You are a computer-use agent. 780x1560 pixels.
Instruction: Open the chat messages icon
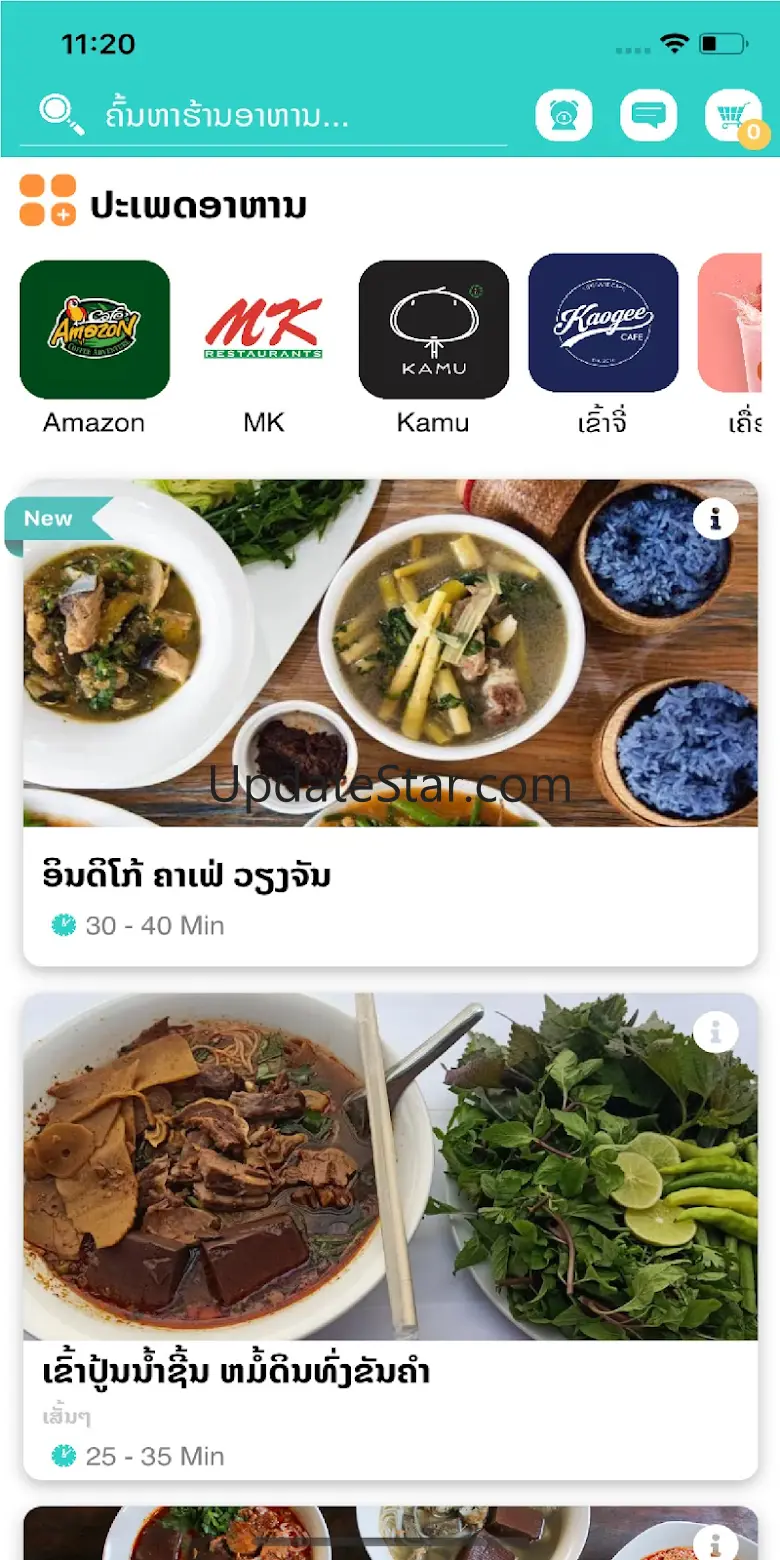click(648, 116)
